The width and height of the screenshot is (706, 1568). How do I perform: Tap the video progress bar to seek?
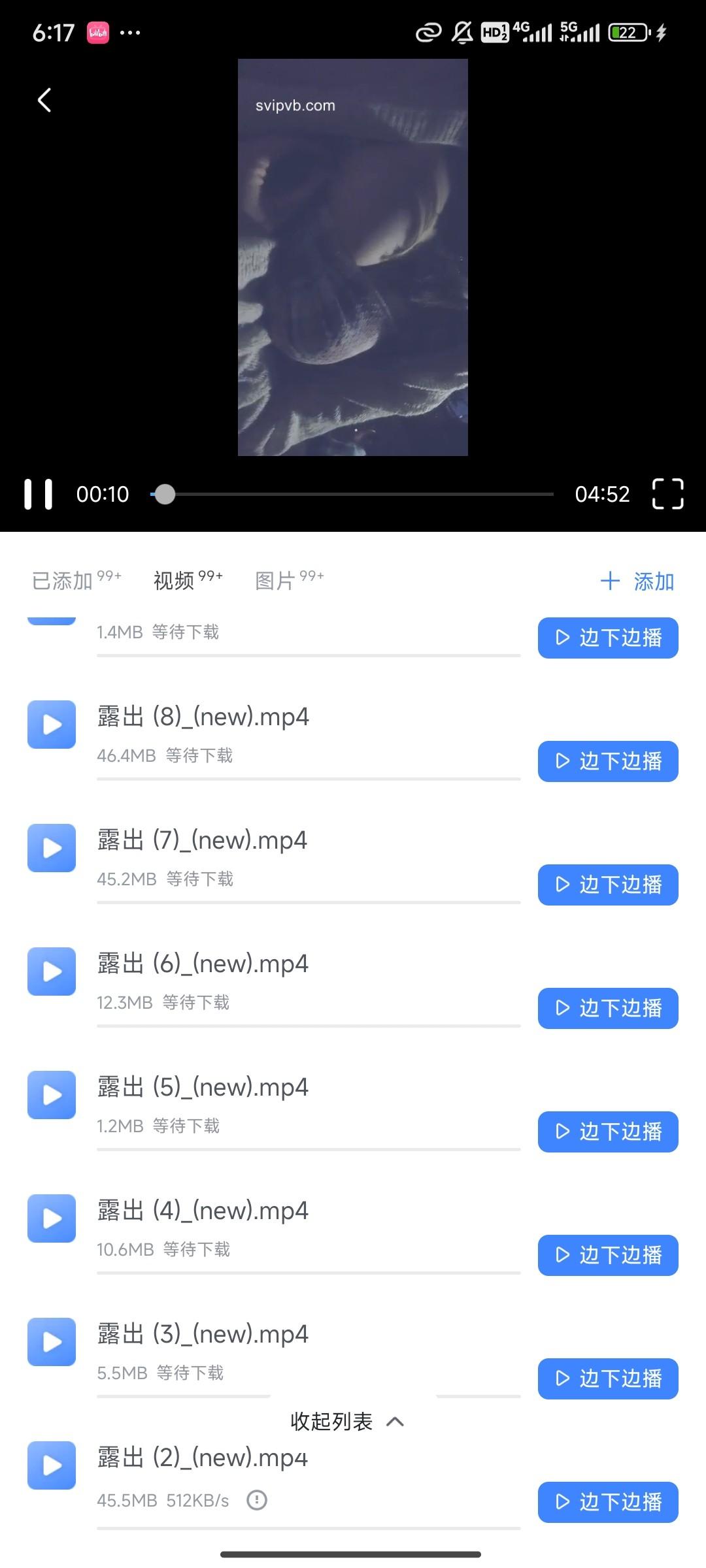pos(353,495)
